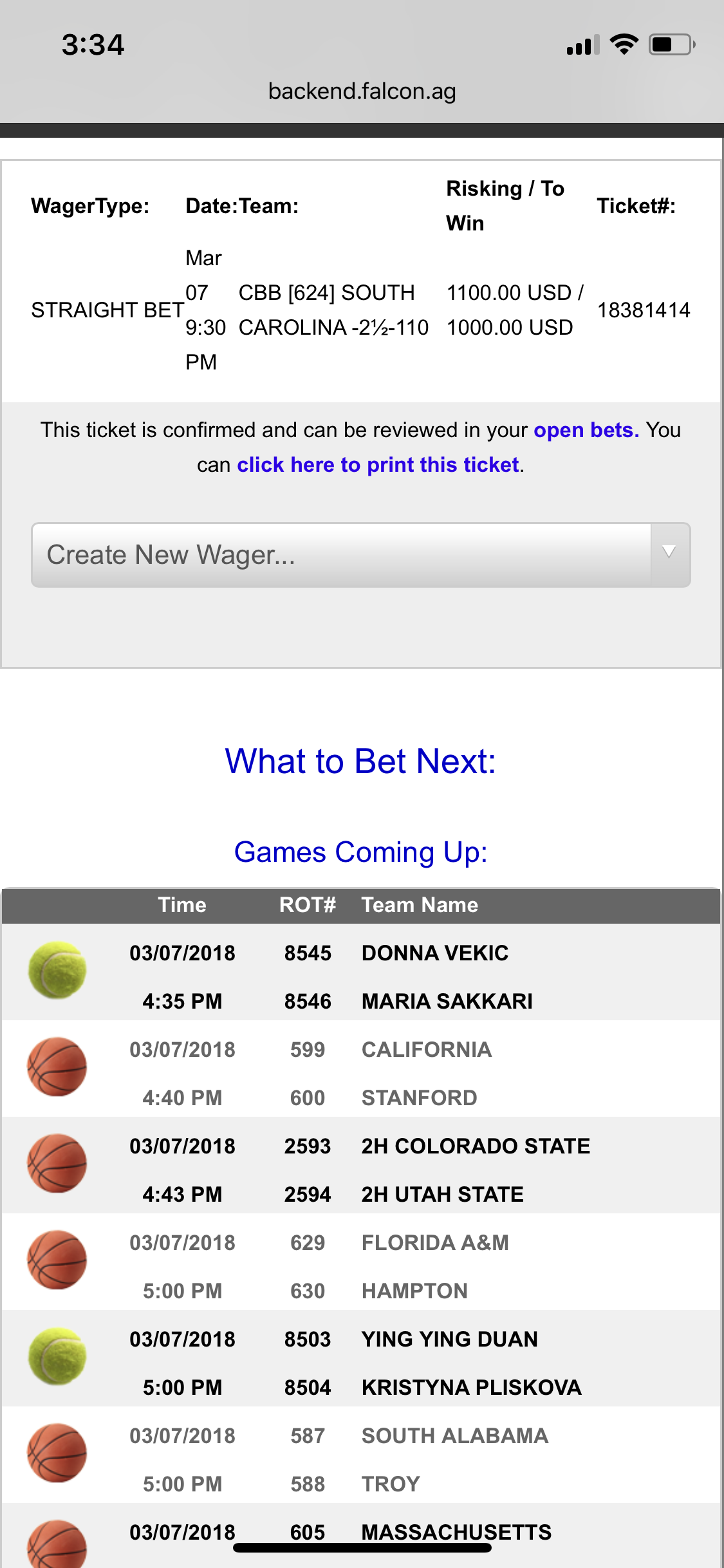Open the Donna Vekic vs Maria Sakkari match

361,972
